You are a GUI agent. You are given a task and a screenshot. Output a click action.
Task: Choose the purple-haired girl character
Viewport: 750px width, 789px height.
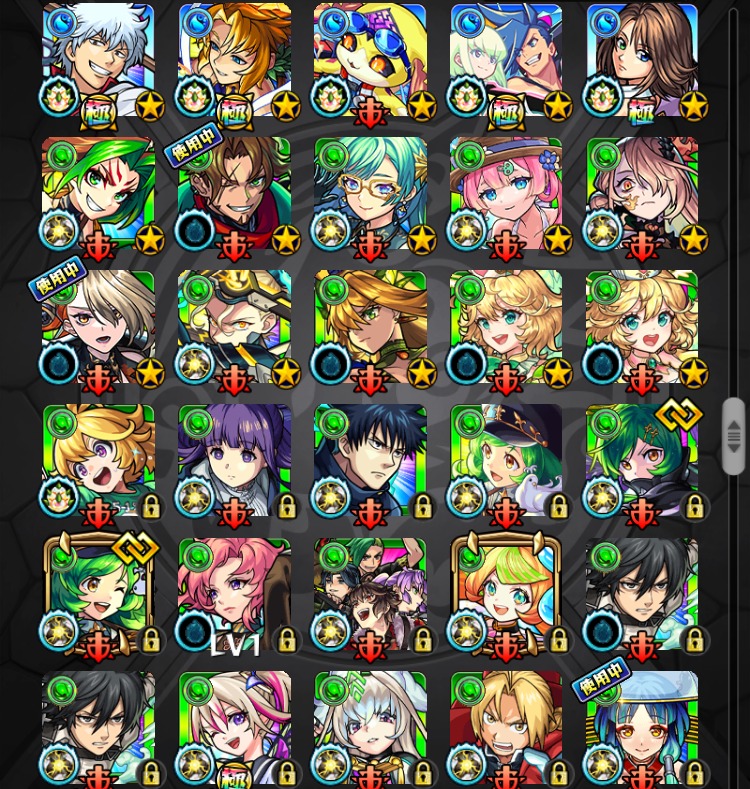(234, 461)
